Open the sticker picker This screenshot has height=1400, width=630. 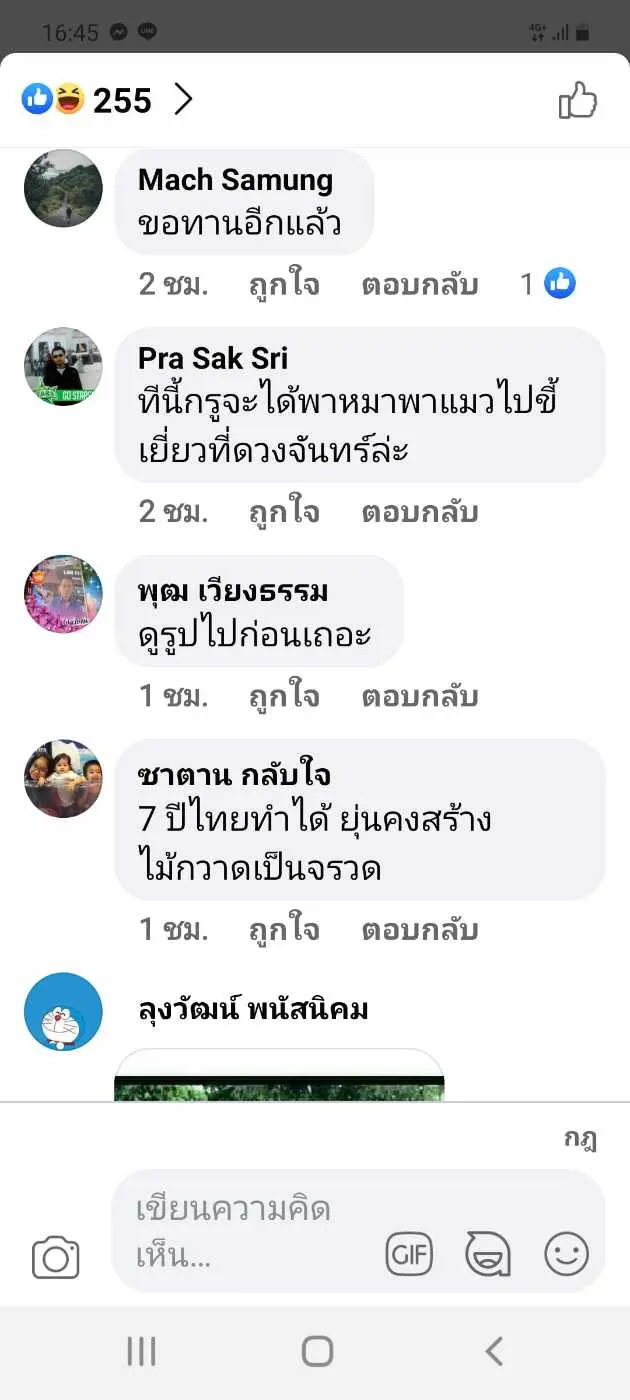click(x=488, y=1254)
